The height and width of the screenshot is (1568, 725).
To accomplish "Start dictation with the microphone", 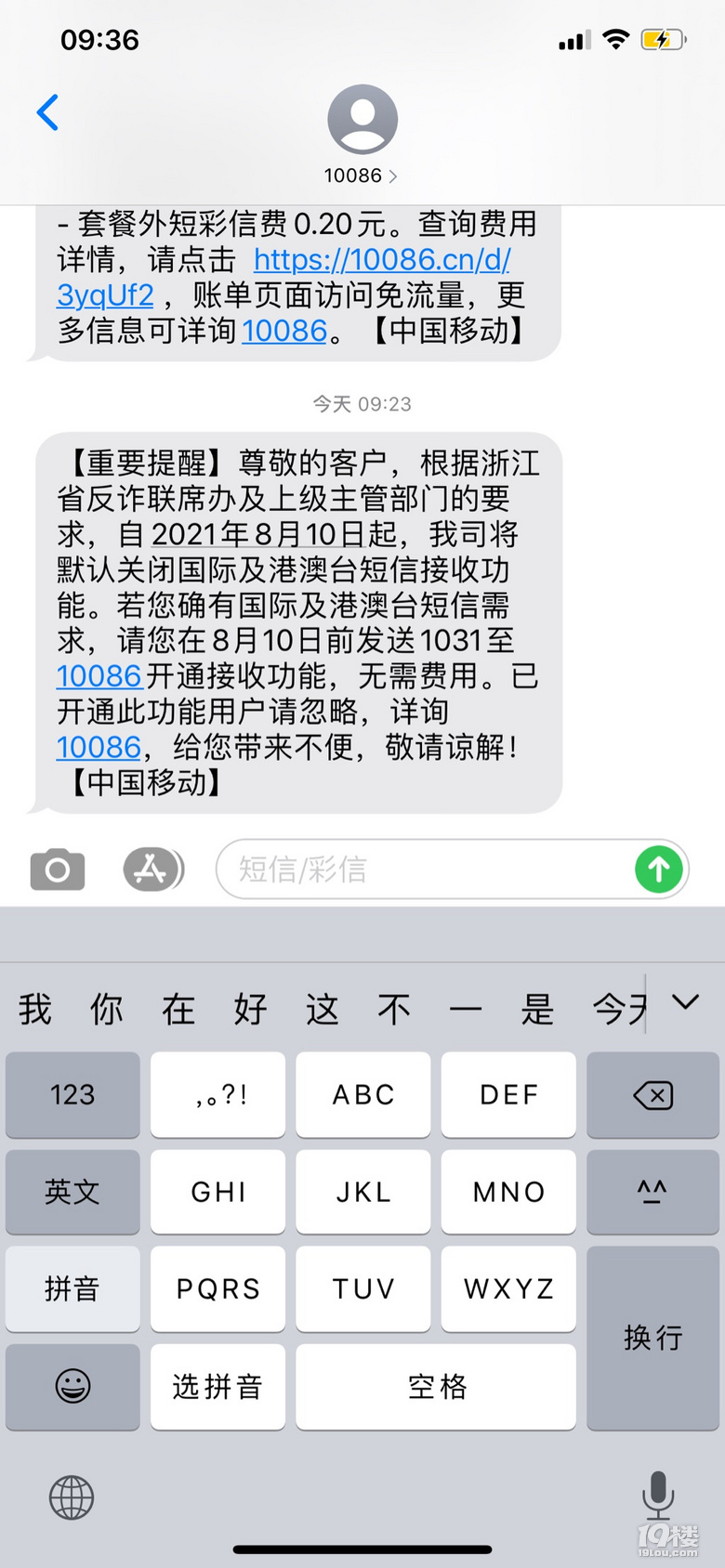I will tap(658, 1496).
